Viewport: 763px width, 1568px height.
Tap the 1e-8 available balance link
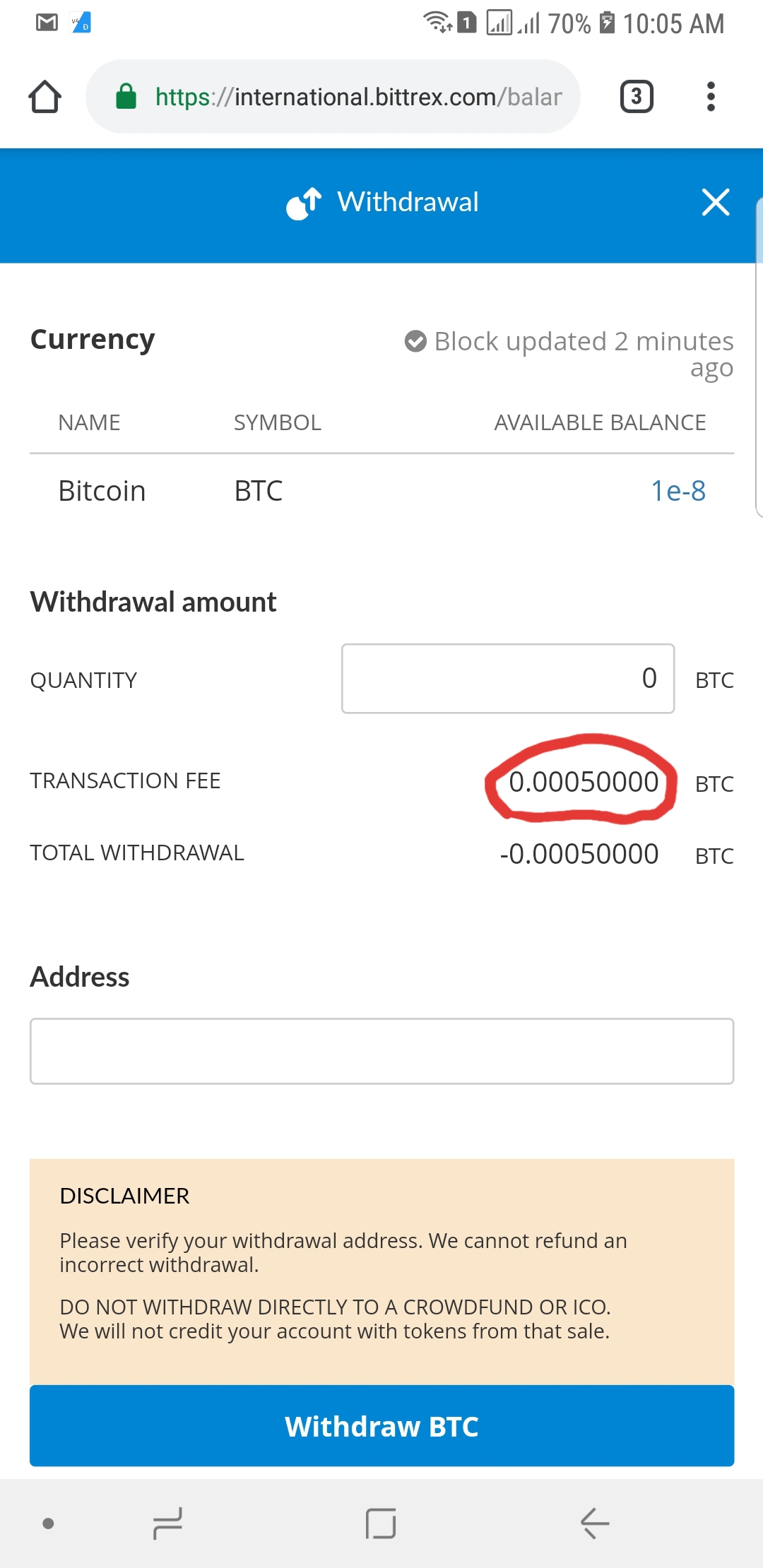click(x=678, y=491)
